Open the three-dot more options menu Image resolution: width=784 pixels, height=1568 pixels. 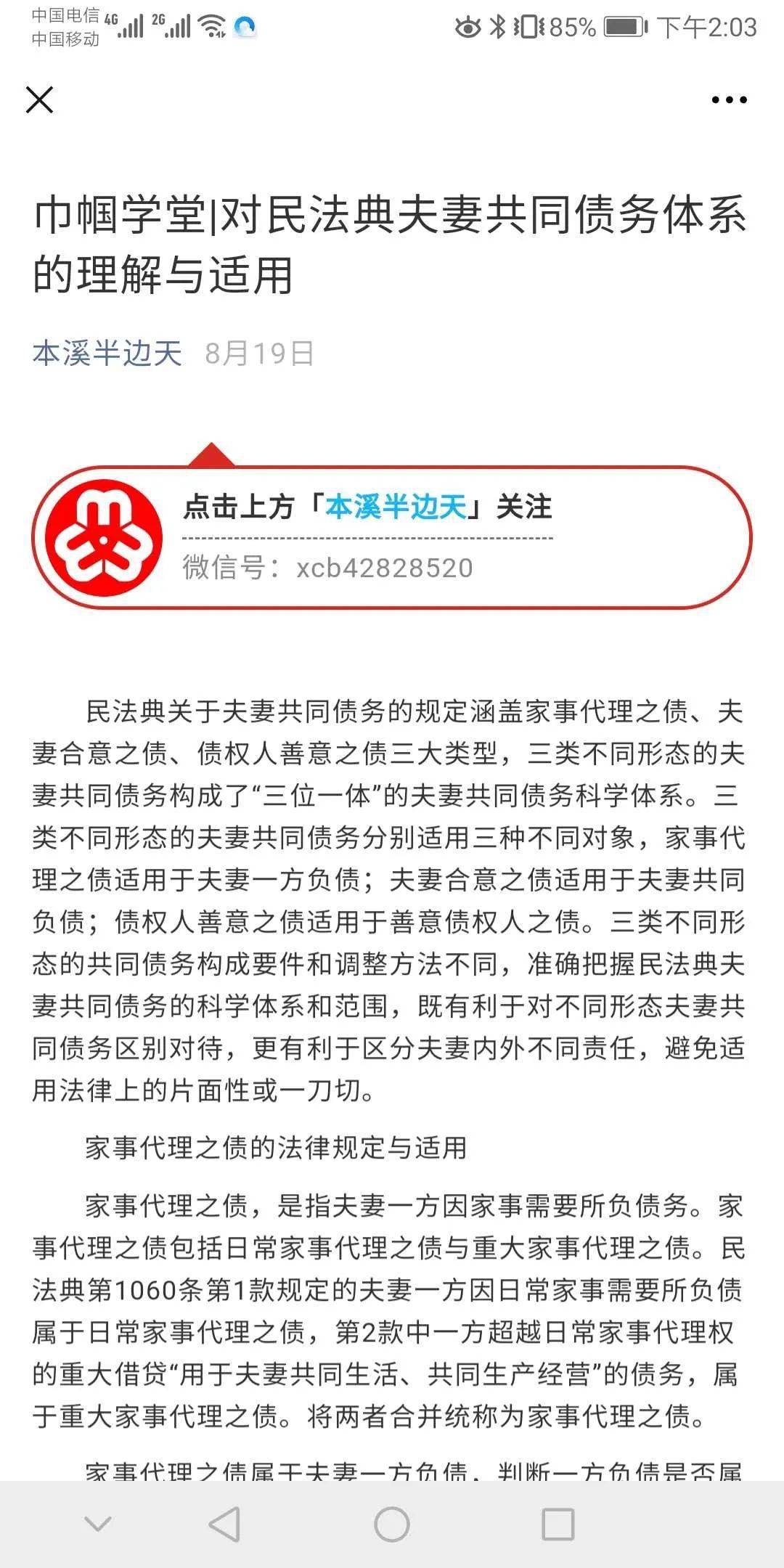point(729,100)
